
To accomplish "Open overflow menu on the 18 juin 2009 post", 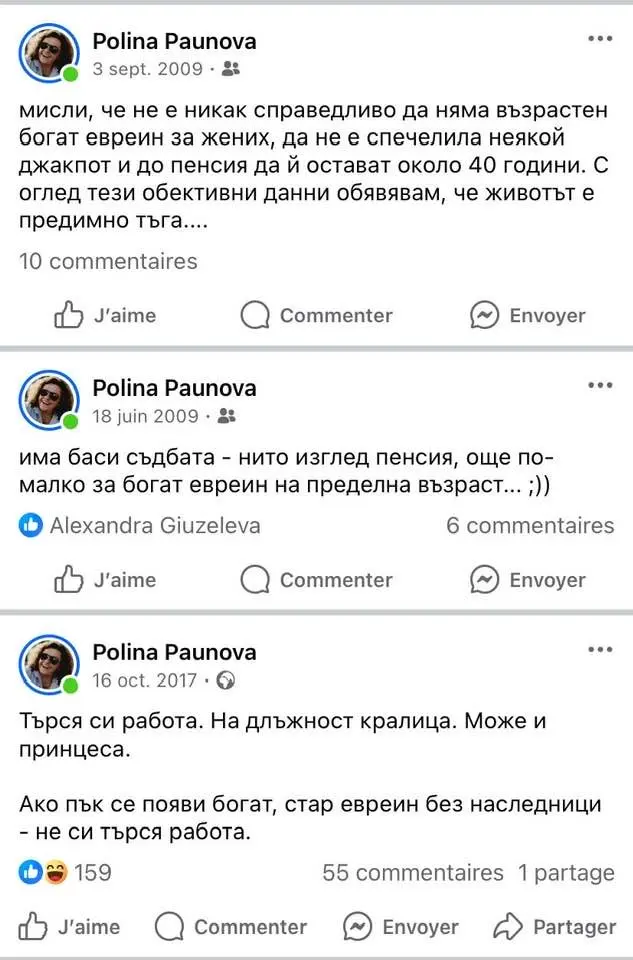I will pyautogui.click(x=599, y=386).
